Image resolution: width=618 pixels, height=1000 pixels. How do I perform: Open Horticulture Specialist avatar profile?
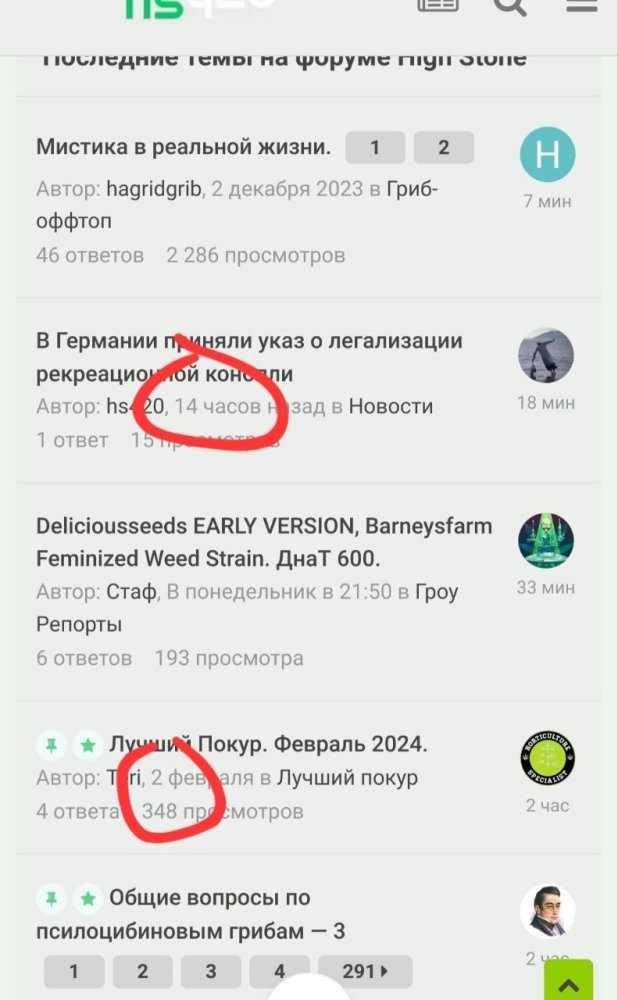pos(547,758)
